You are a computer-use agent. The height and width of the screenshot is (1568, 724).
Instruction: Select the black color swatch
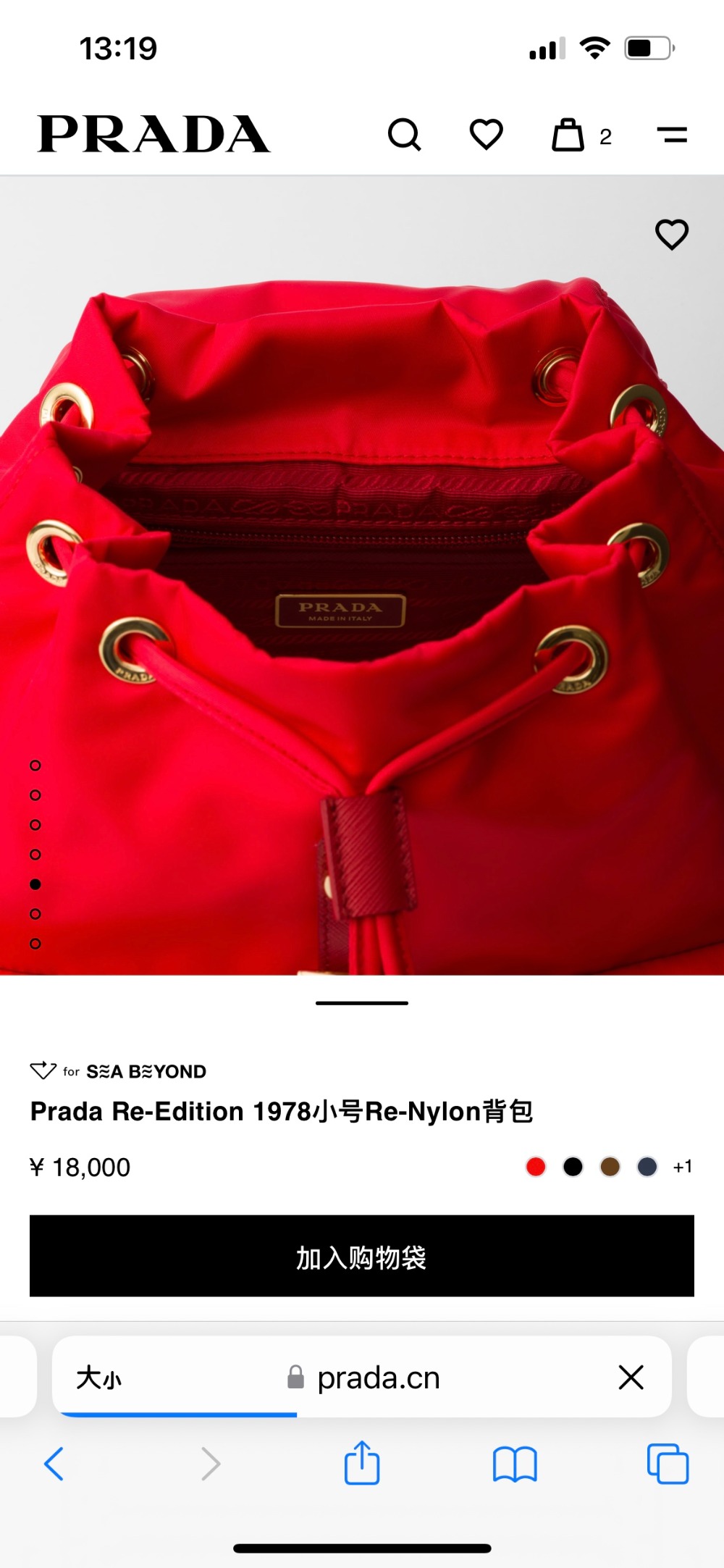point(573,1167)
